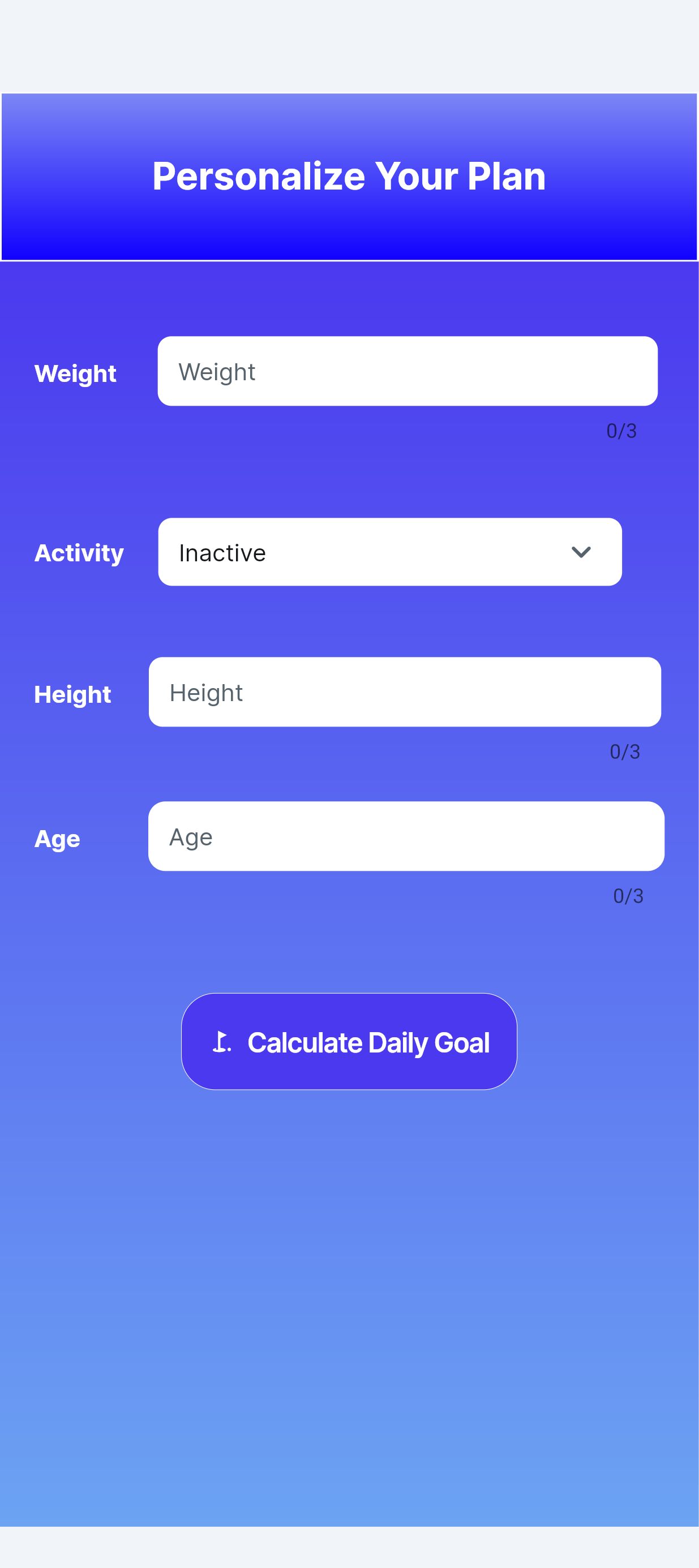Tap the Weight input field
699x1568 pixels.
pos(407,371)
